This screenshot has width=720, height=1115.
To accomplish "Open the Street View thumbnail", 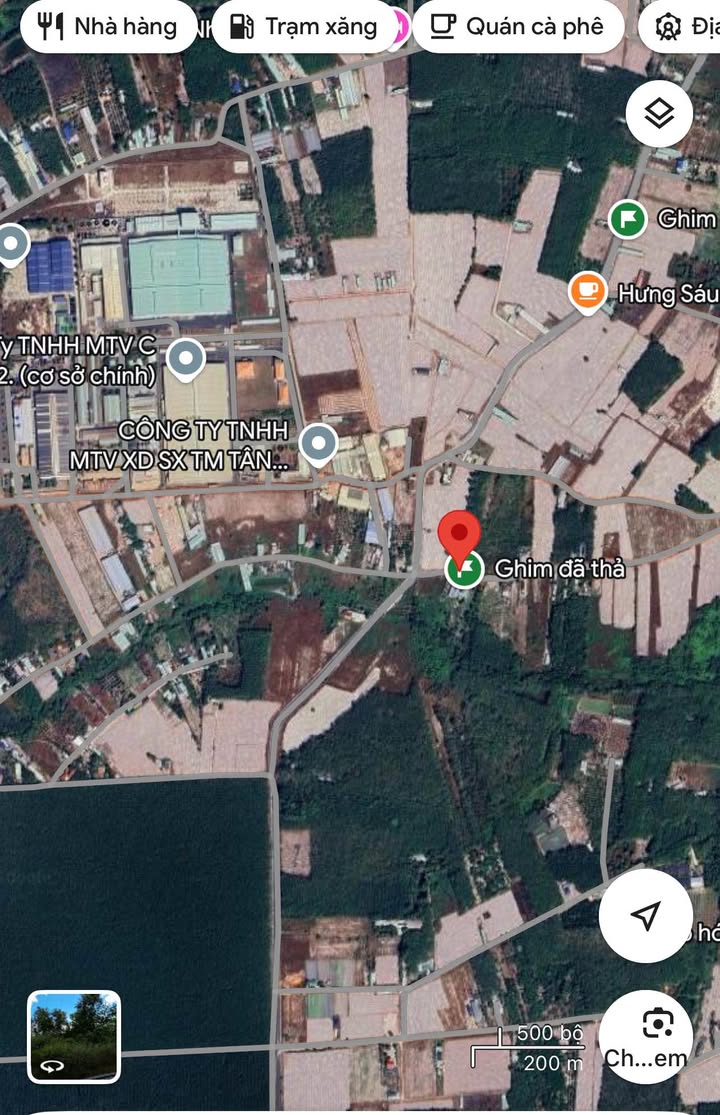I will click(x=74, y=1037).
